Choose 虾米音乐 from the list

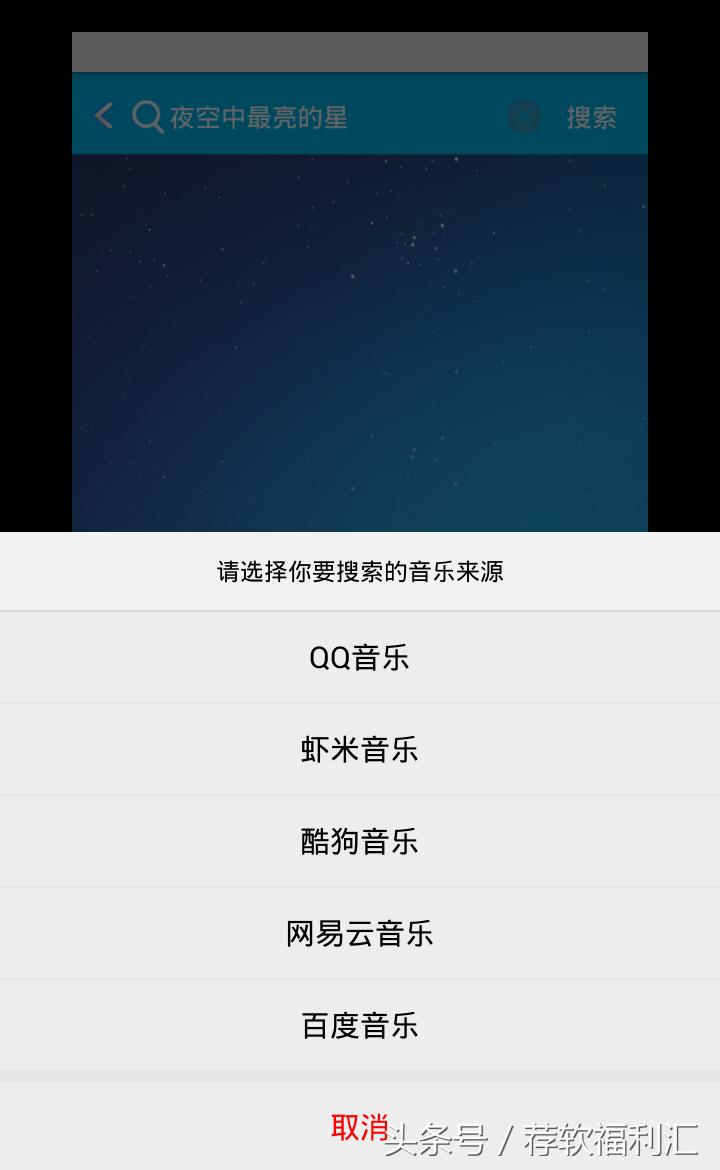(x=360, y=749)
